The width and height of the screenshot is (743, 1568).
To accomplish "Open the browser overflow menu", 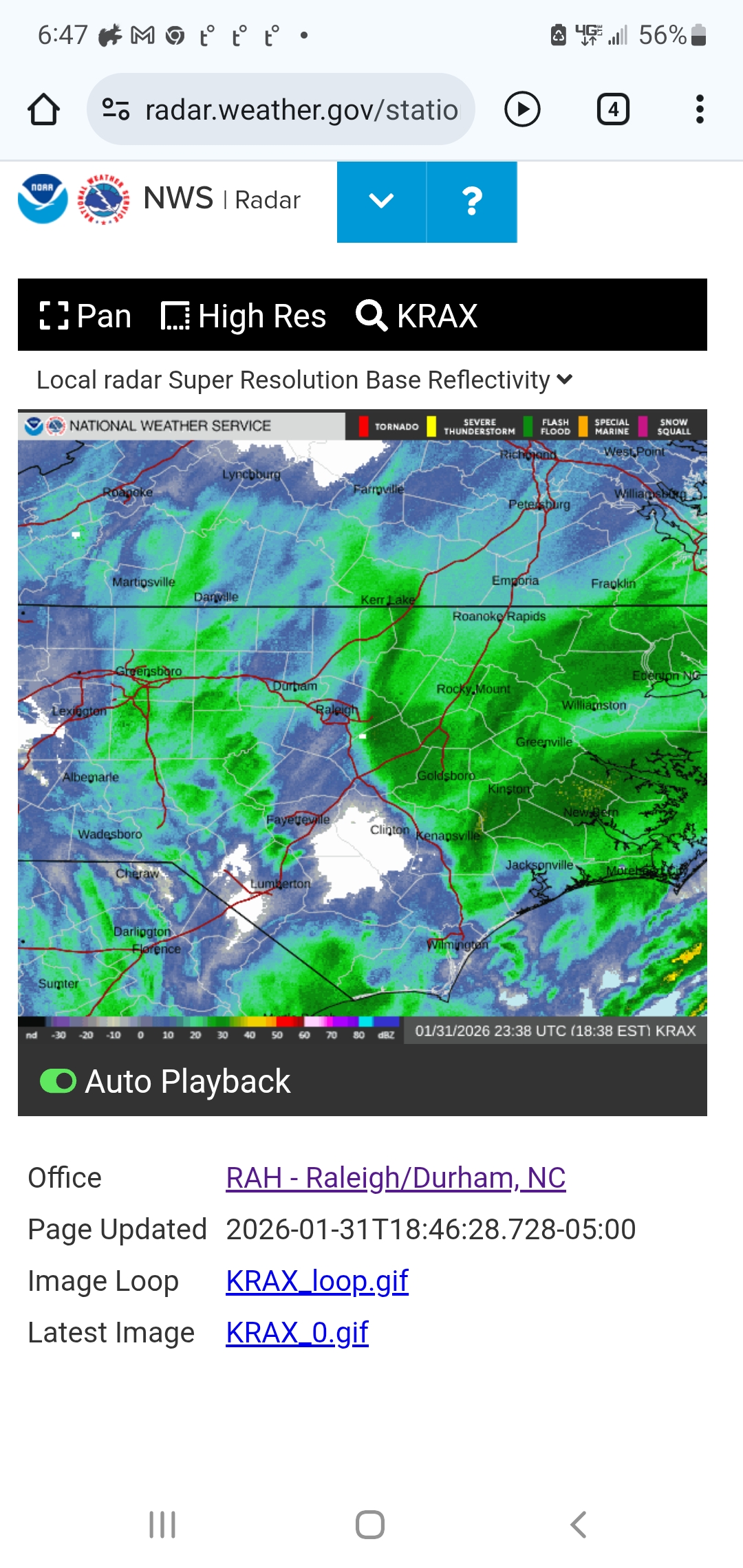I will [x=700, y=109].
